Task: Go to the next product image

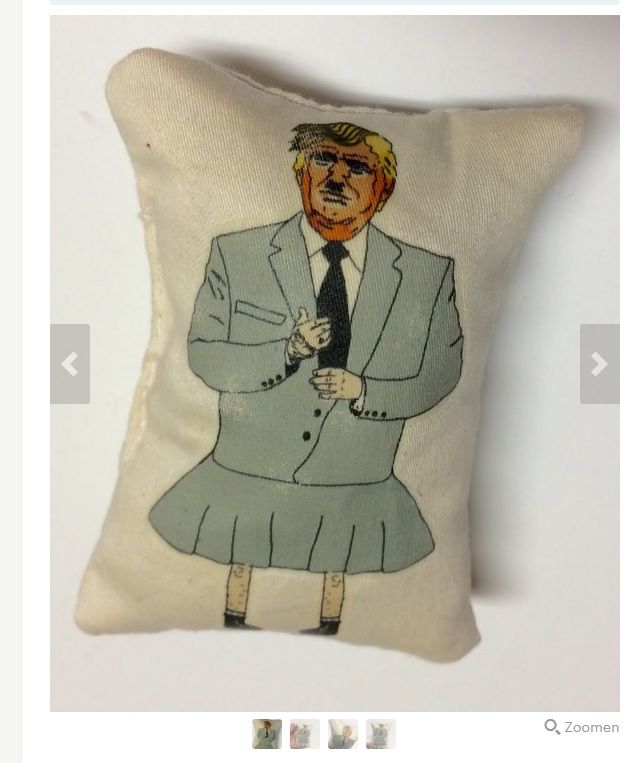Action: tap(599, 364)
